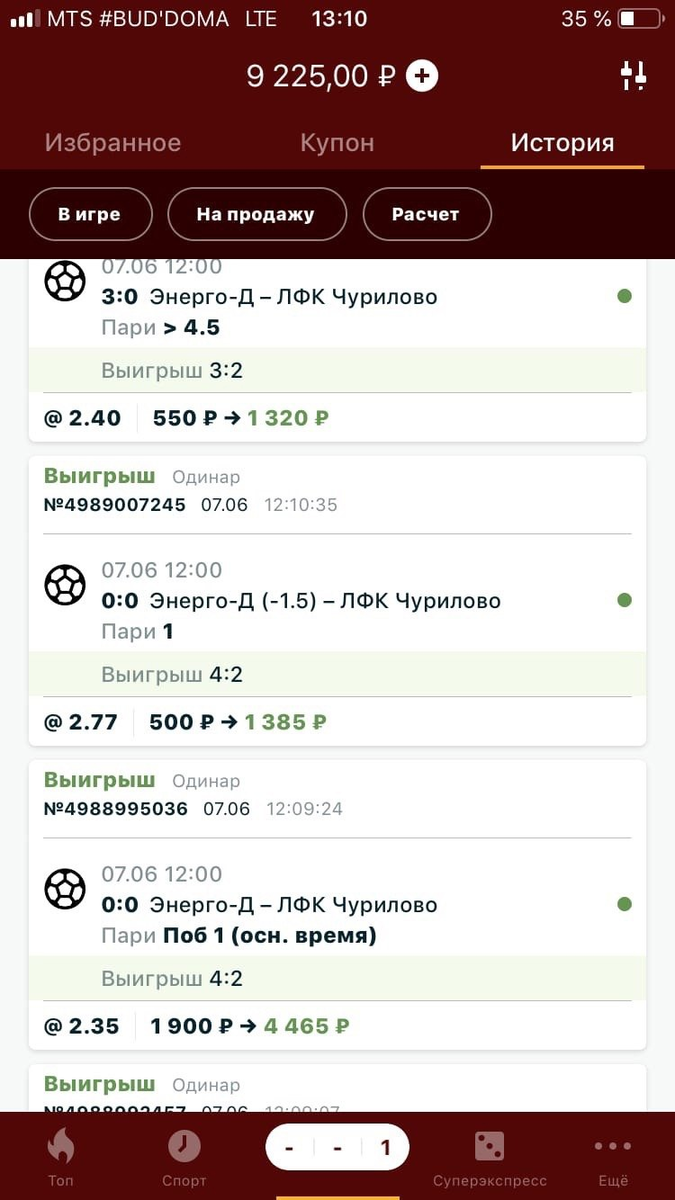Open the Спорт section
The image size is (675, 1200).
[184, 1157]
